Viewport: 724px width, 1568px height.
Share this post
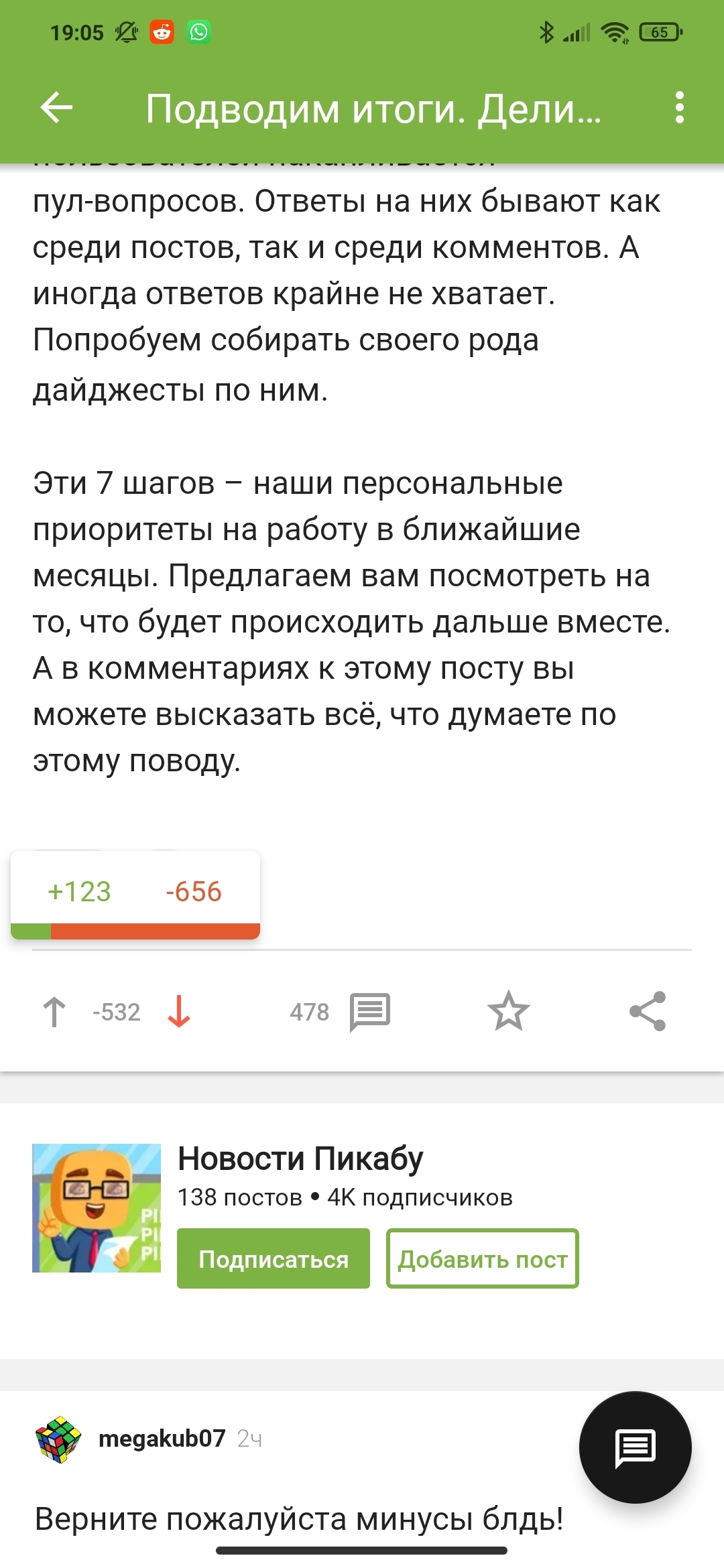pos(648,1011)
